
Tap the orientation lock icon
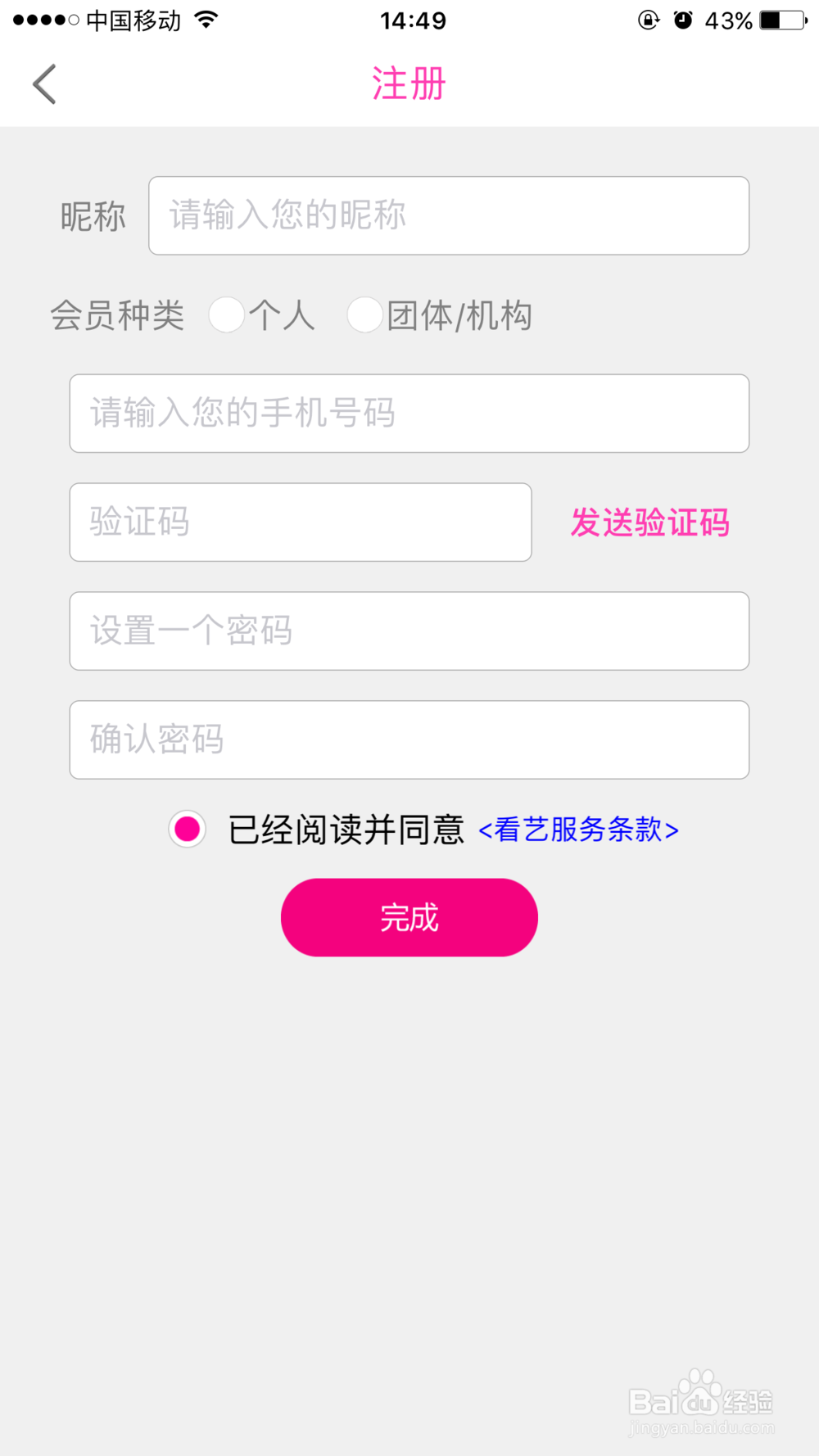[648, 20]
